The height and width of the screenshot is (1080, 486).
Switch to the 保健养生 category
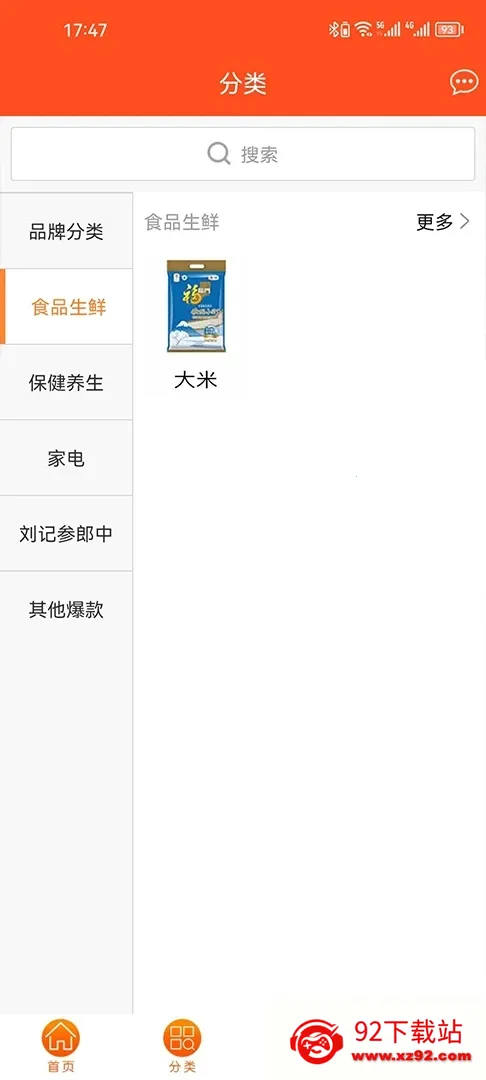point(66,382)
